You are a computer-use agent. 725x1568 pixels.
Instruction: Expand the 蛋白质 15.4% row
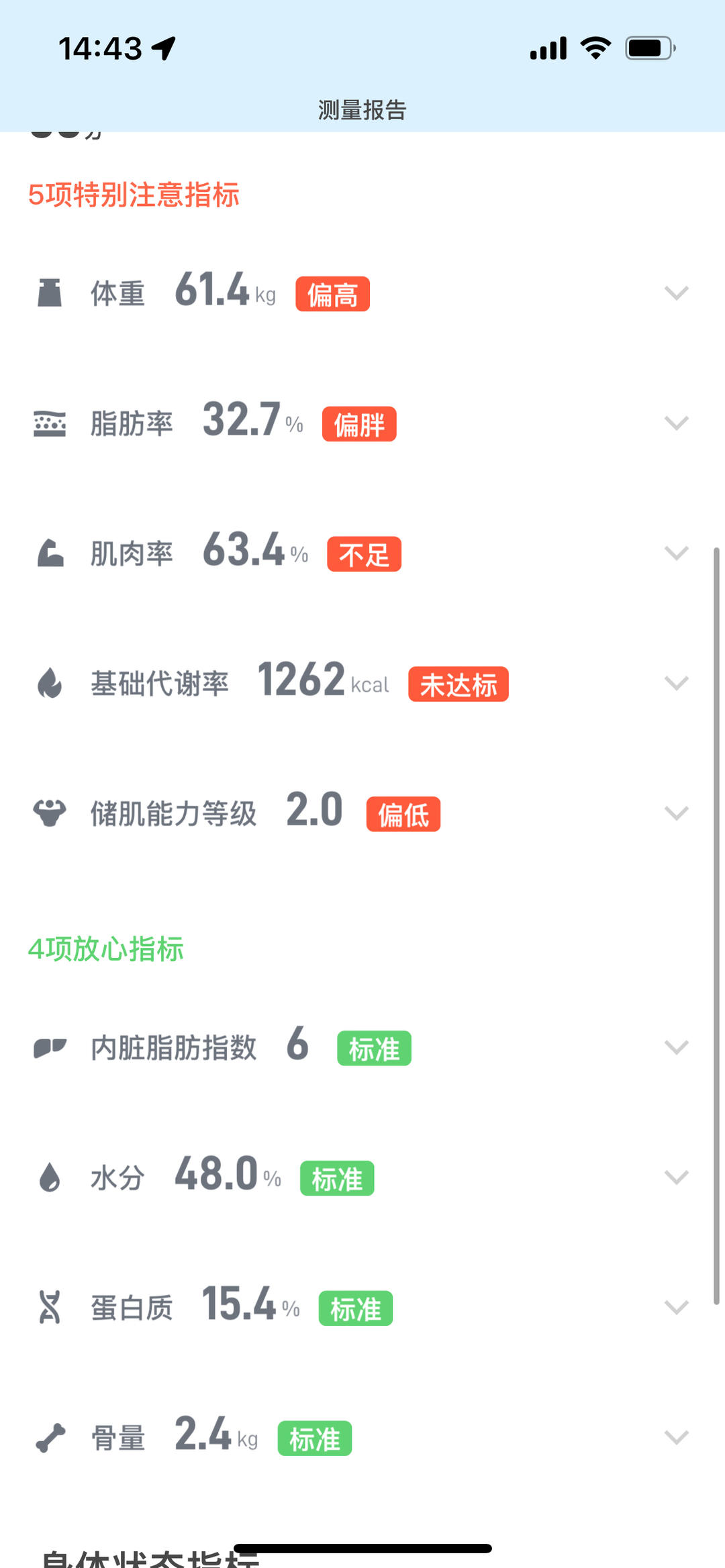tap(676, 1308)
